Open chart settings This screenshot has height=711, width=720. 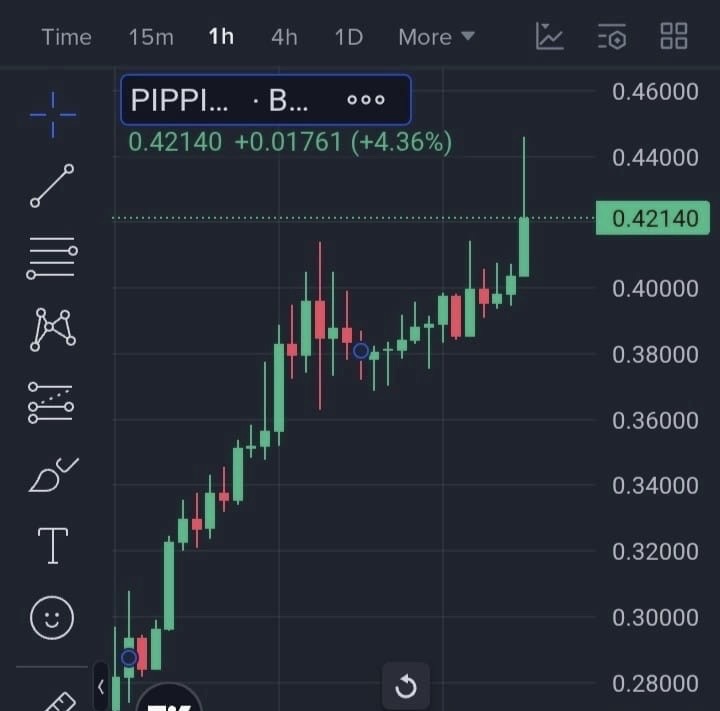click(611, 37)
